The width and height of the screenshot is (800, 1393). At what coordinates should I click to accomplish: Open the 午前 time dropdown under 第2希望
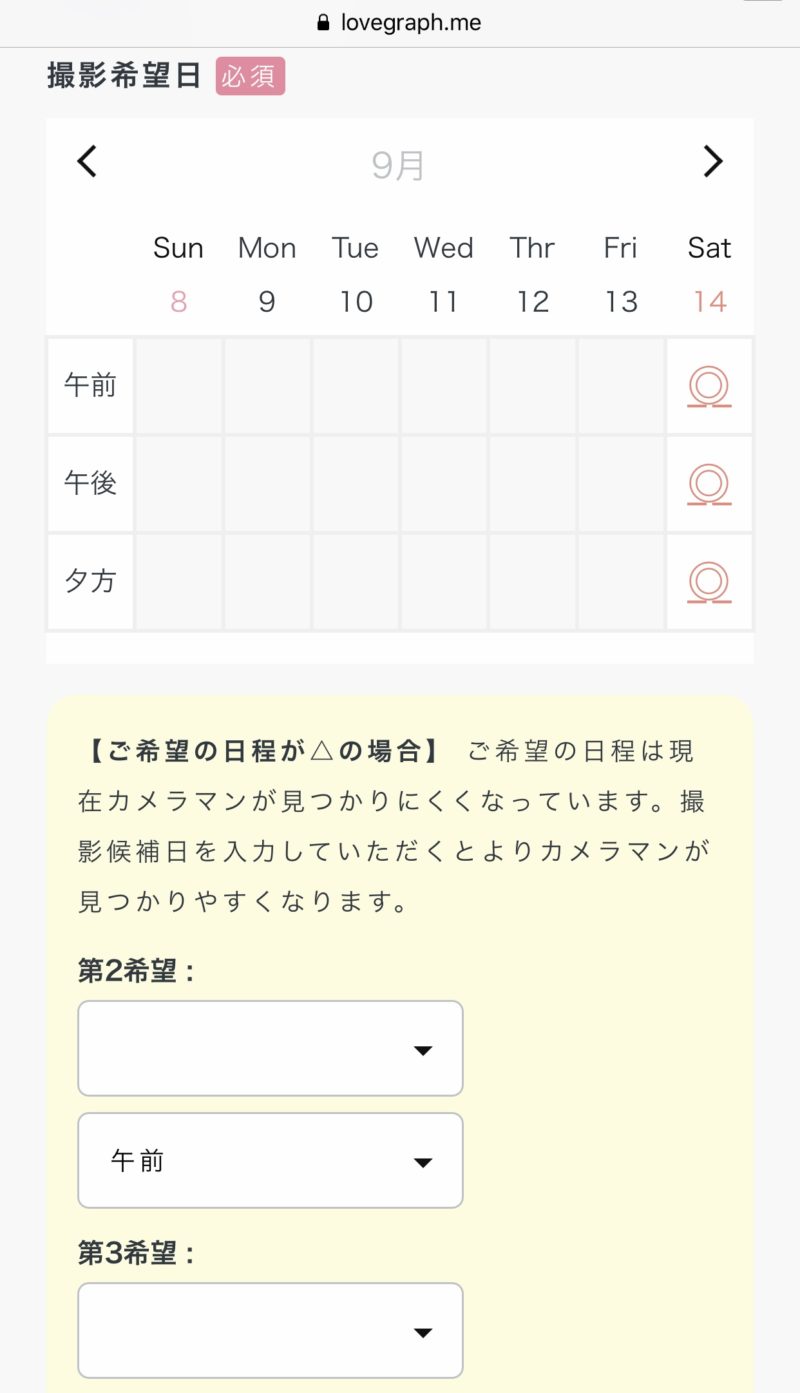[270, 1160]
